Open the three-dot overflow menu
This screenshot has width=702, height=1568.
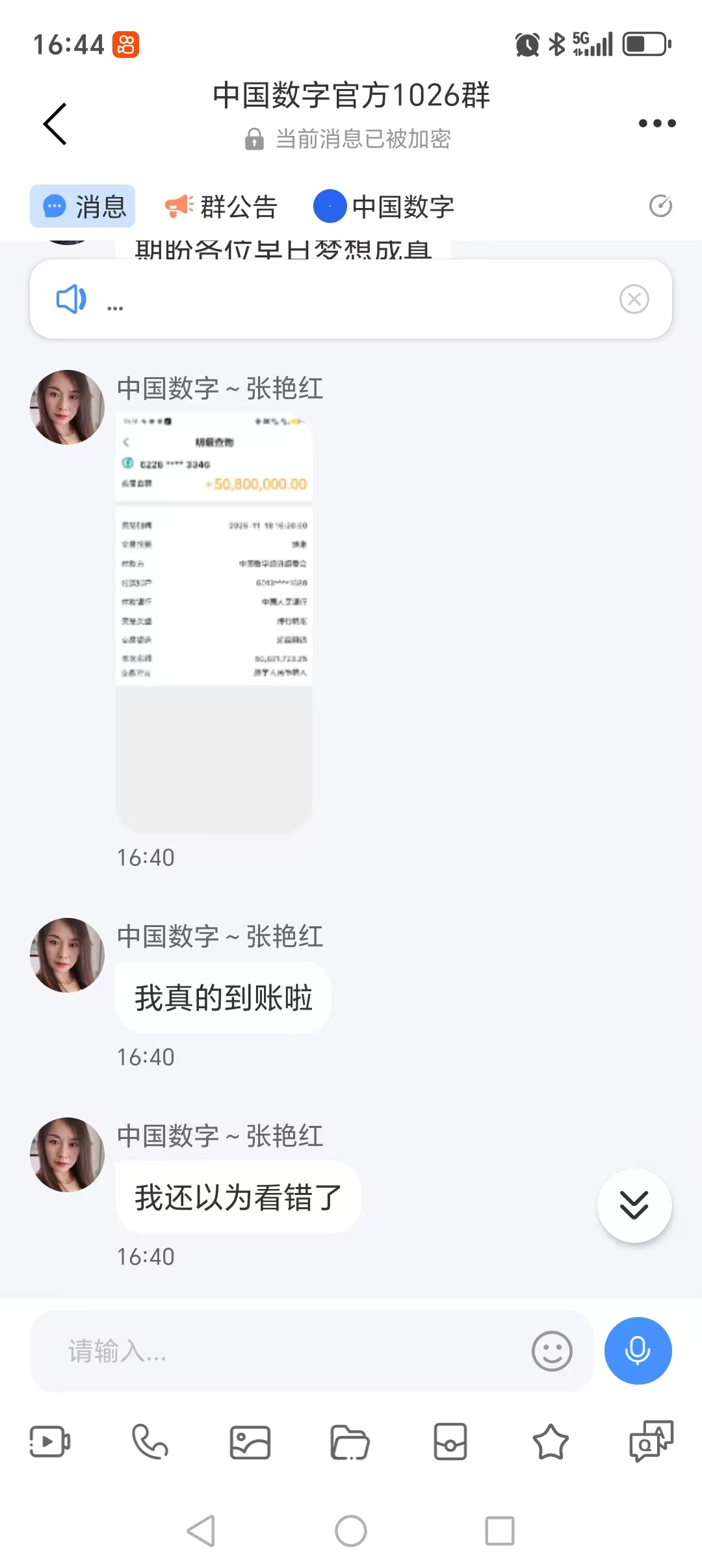coord(656,123)
